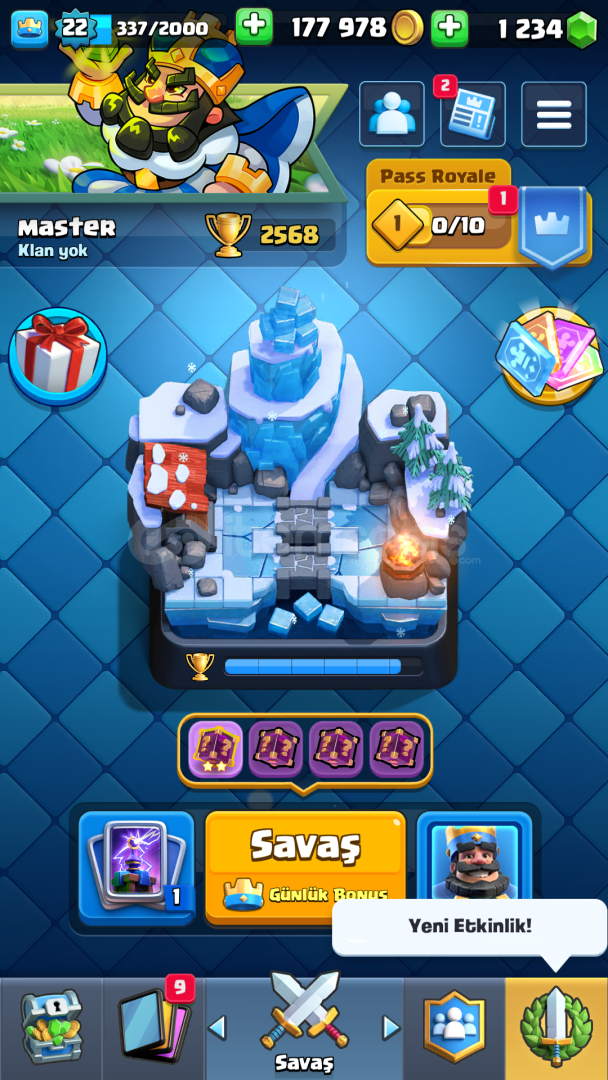Open the friends/social icon
The height and width of the screenshot is (1080, 608).
[x=392, y=114]
